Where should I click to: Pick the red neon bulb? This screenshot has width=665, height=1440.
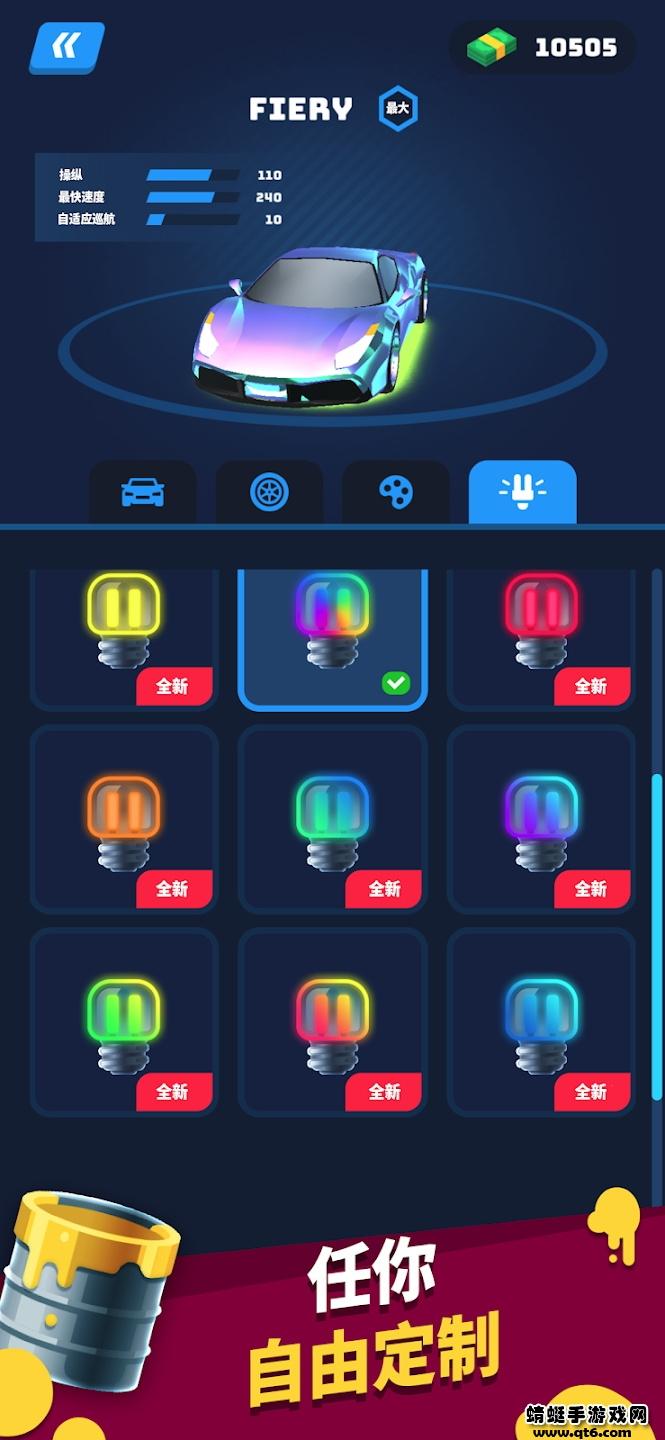pos(541,640)
